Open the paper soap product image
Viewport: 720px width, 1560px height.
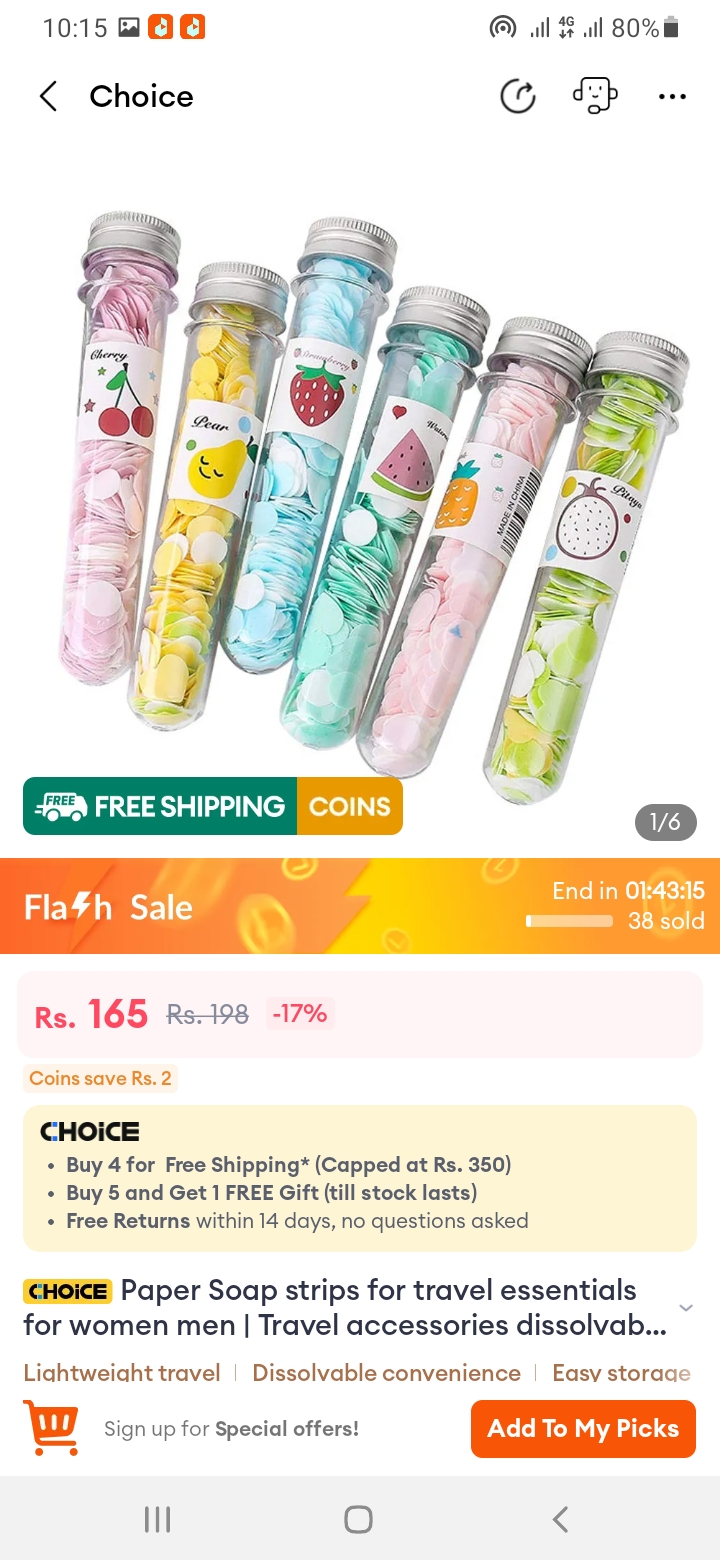360,490
